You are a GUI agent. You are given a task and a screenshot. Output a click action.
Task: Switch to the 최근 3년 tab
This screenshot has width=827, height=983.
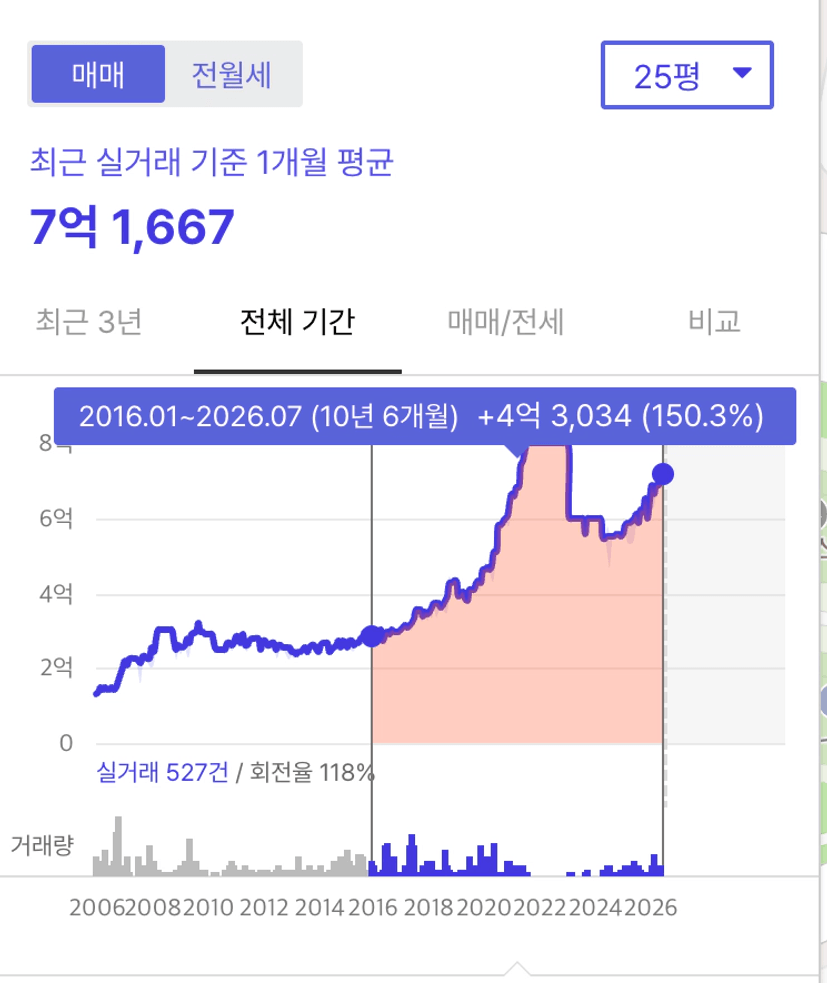89,322
